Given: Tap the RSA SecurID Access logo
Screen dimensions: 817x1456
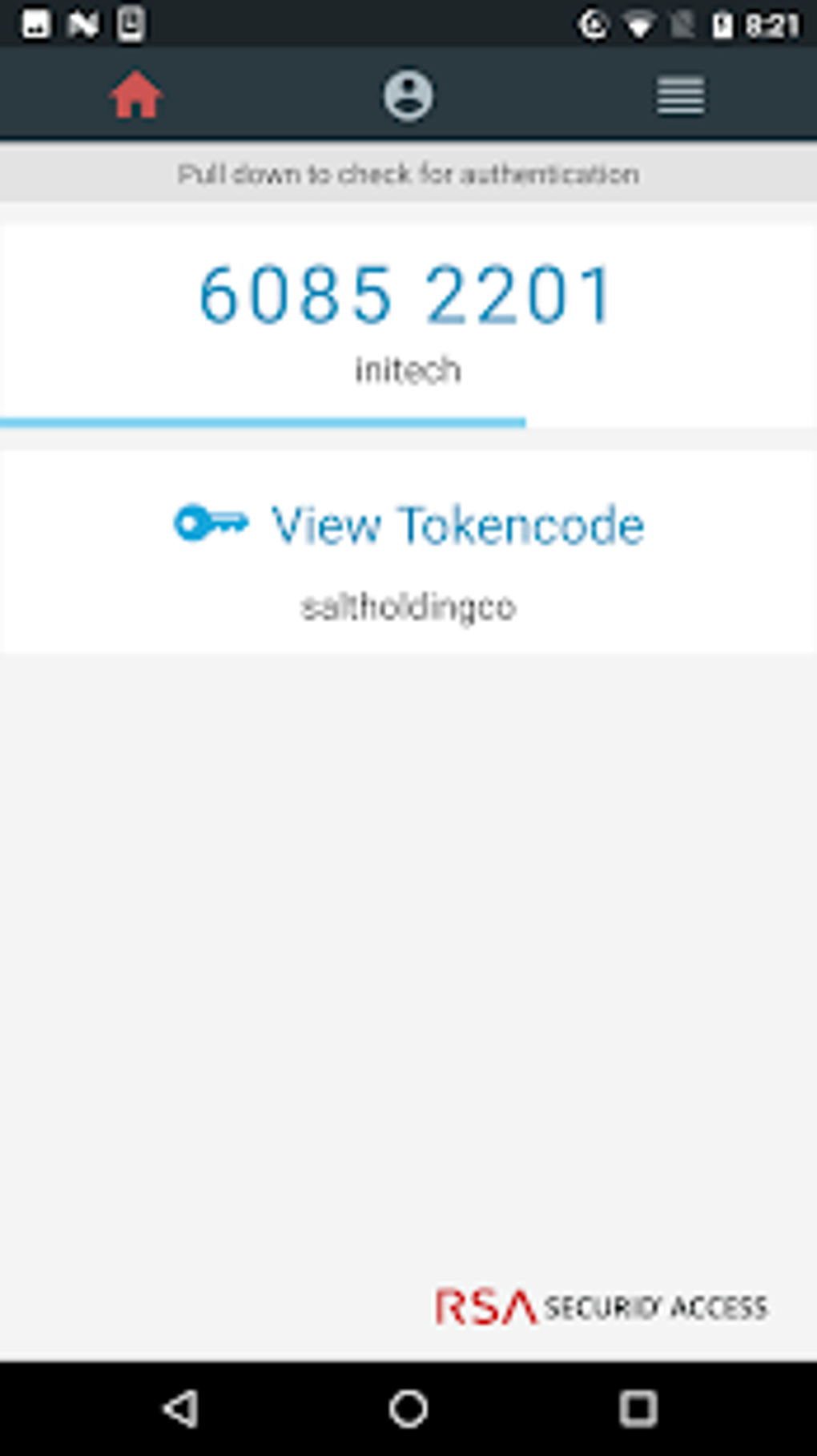Looking at the screenshot, I should pyautogui.click(x=601, y=1302).
